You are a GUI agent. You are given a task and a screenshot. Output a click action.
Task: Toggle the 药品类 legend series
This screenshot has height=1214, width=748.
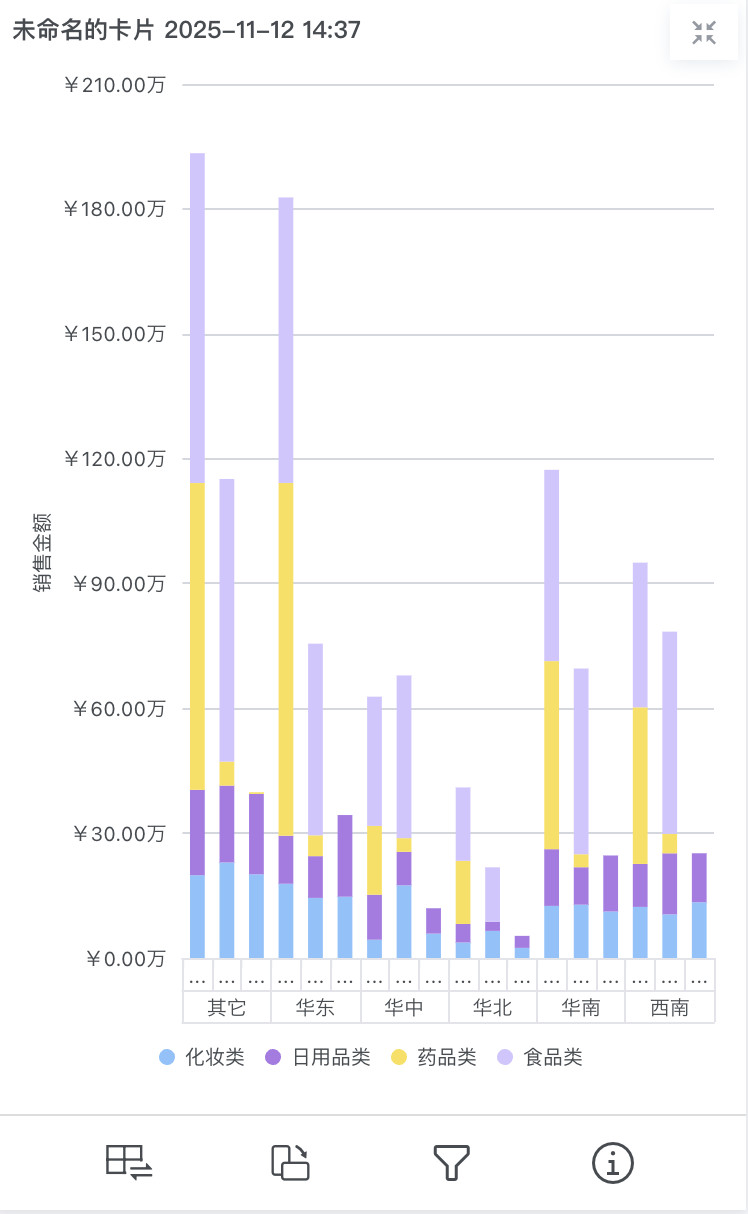pos(433,1057)
